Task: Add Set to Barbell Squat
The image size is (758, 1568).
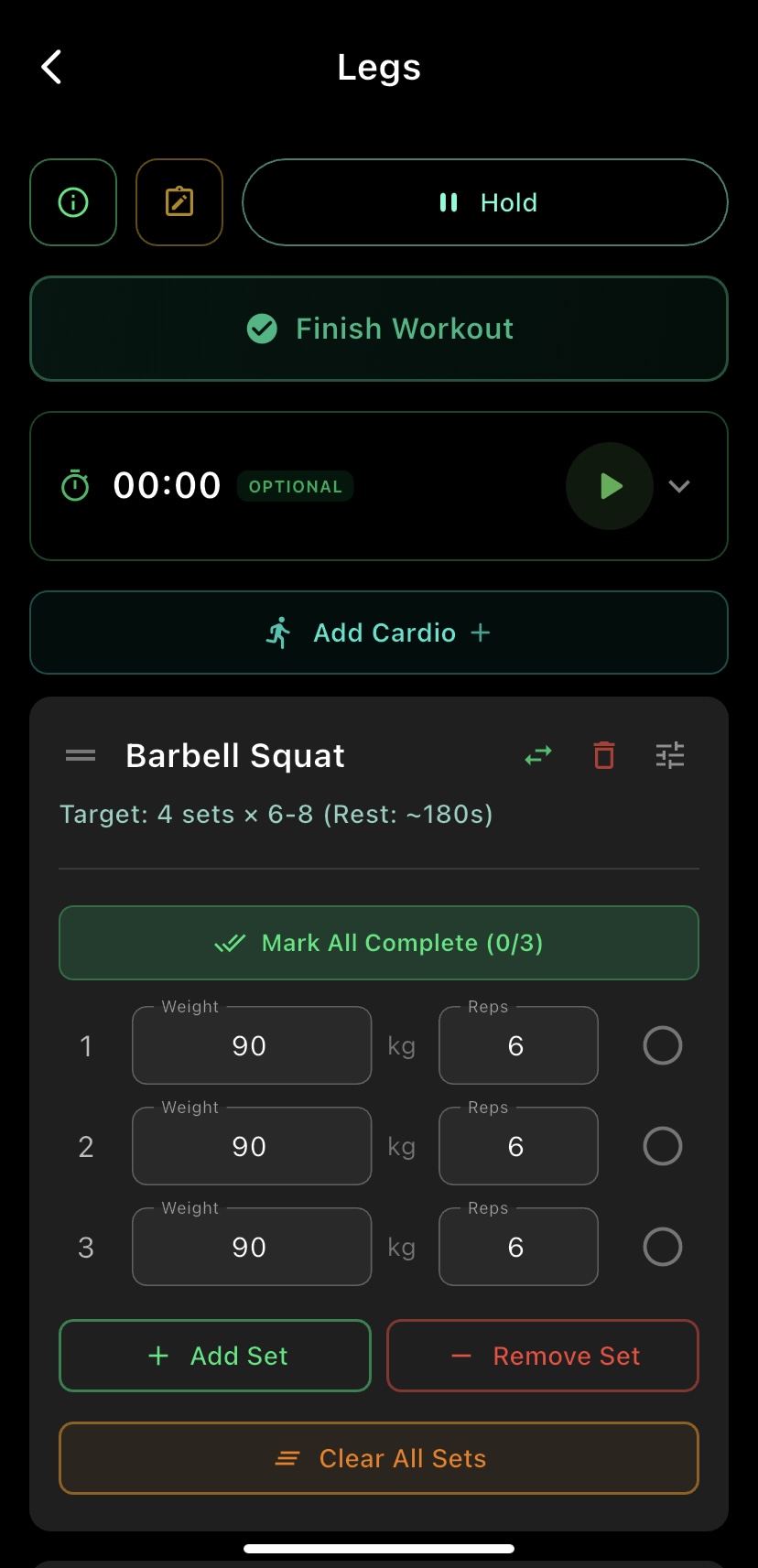Action: [215, 1356]
